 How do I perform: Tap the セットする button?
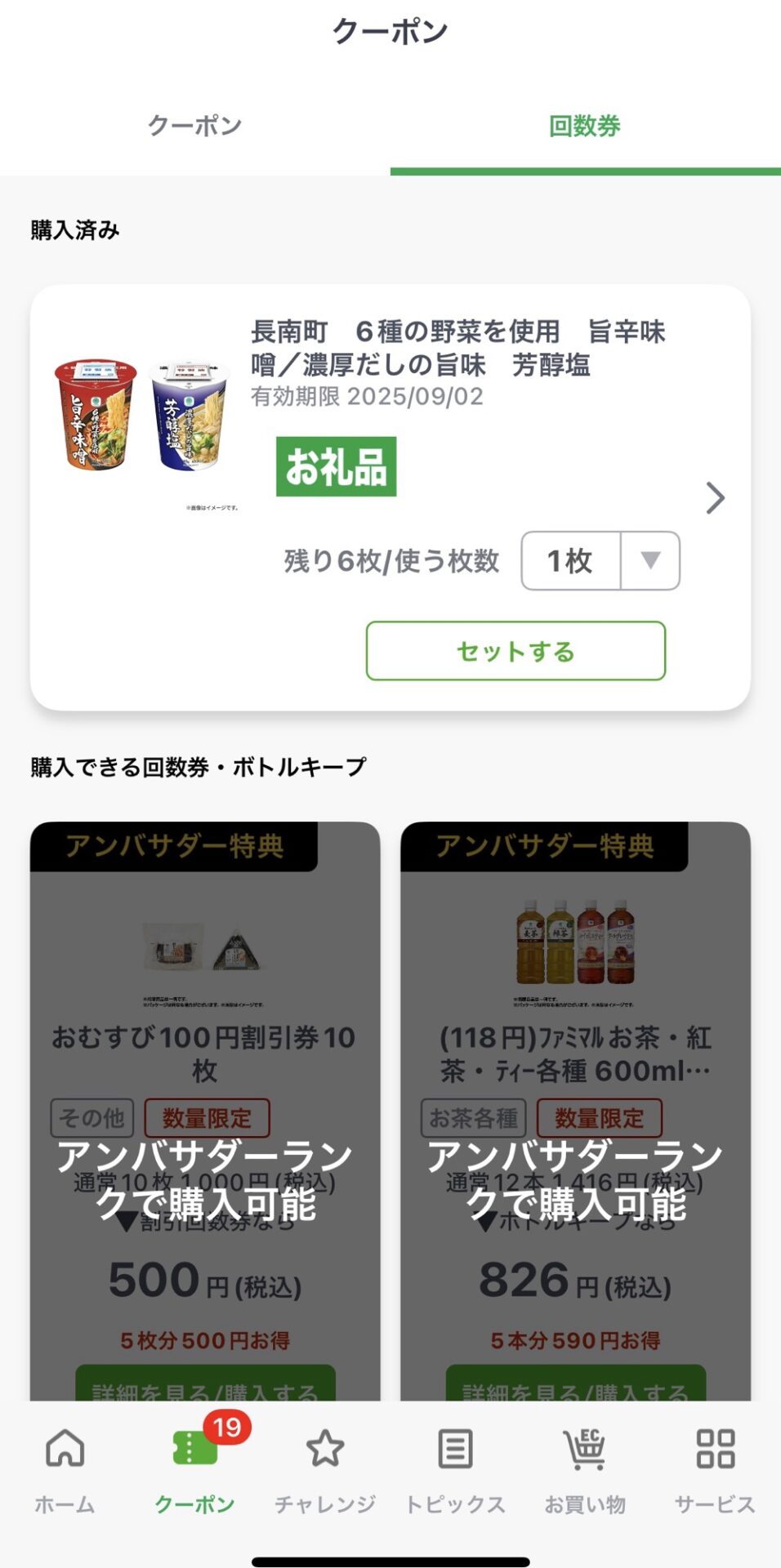515,651
